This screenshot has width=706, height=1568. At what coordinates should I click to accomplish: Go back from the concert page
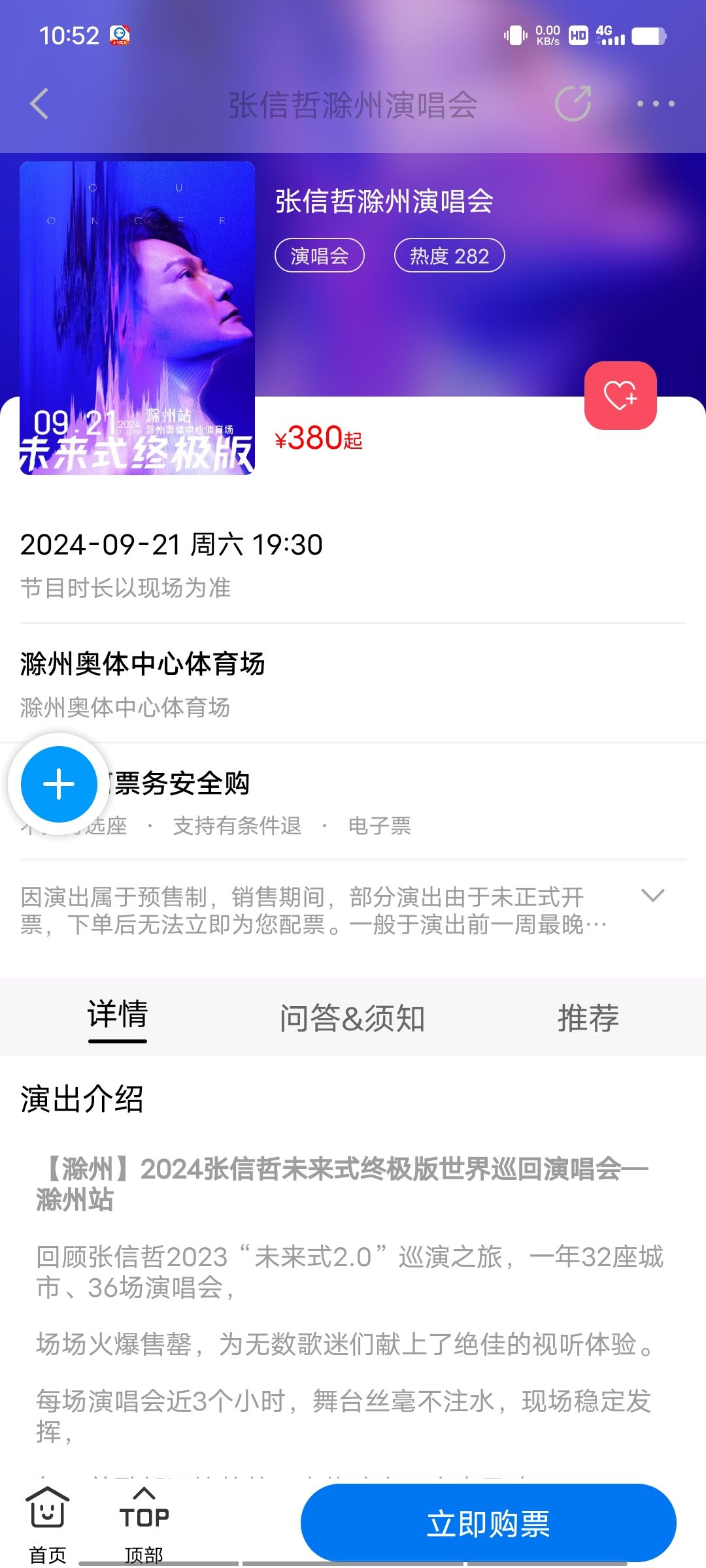point(39,105)
